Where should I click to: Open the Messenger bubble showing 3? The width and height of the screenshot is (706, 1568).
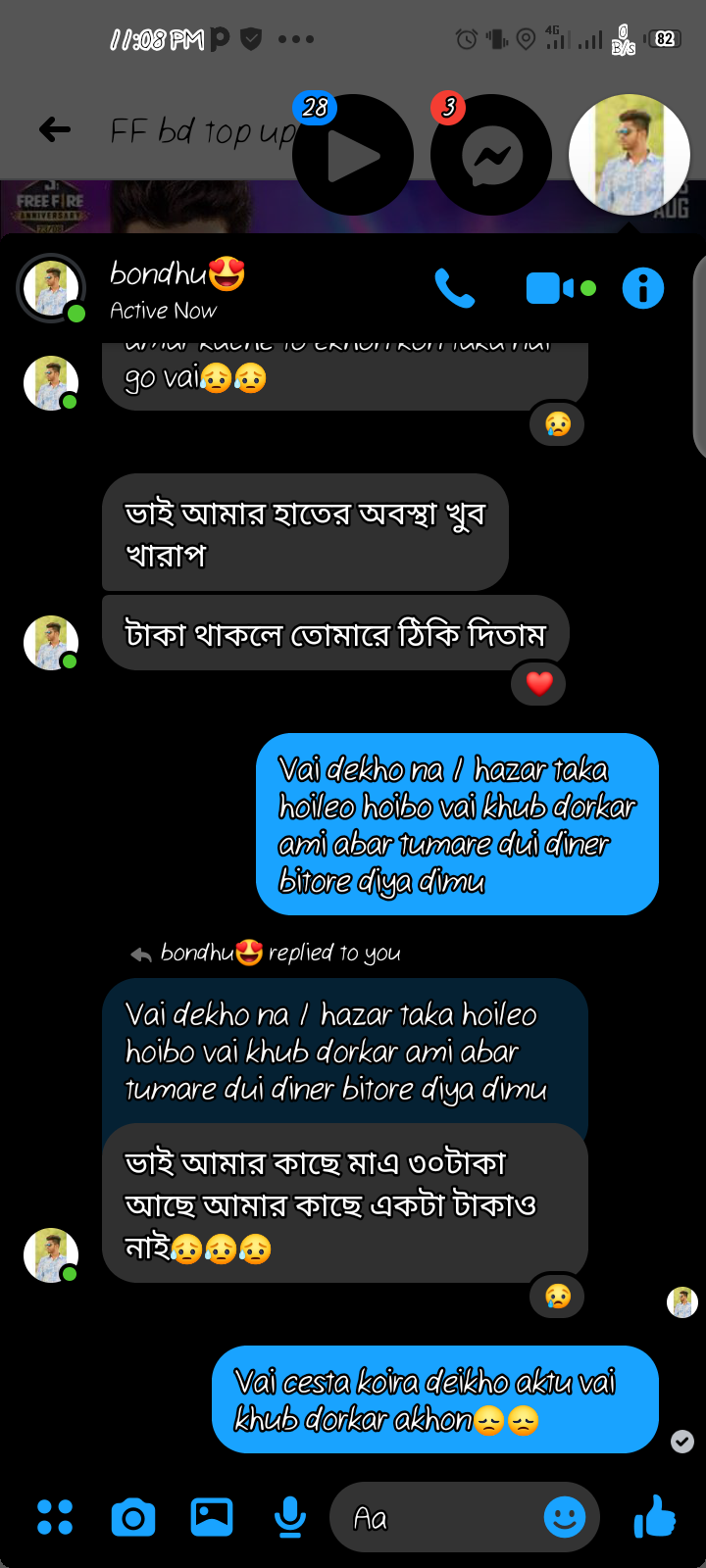492,155
